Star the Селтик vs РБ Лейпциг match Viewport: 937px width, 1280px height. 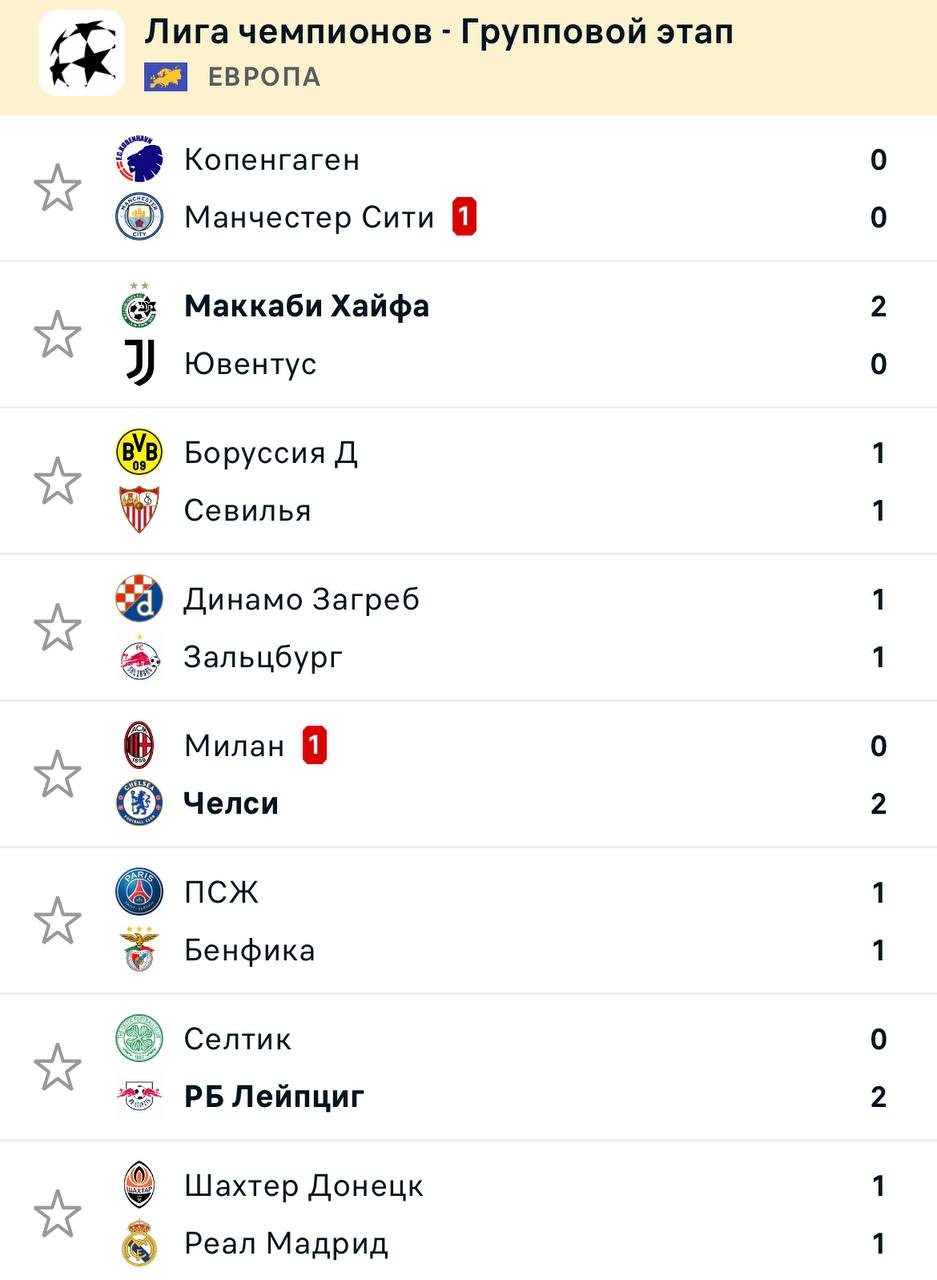[x=57, y=1067]
